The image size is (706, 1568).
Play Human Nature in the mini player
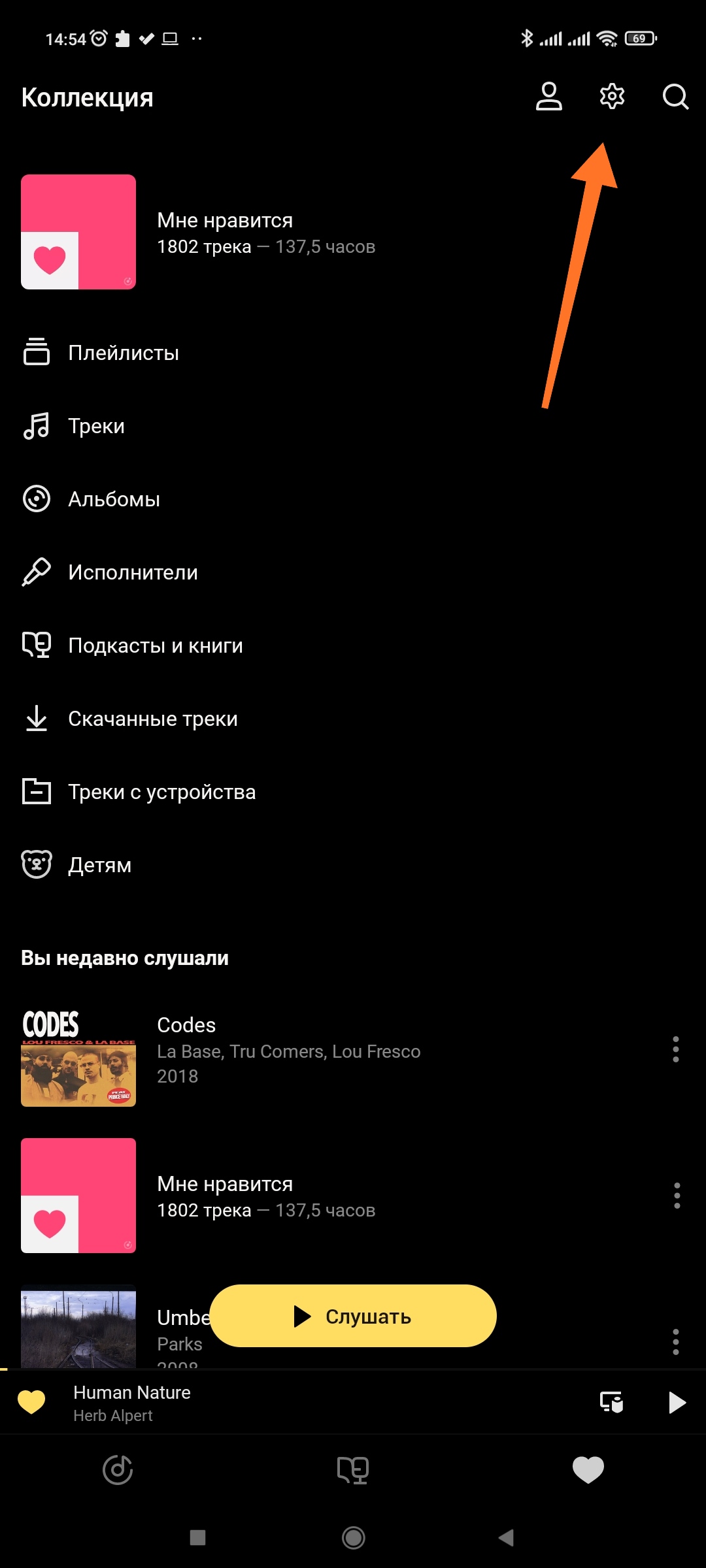click(677, 1403)
